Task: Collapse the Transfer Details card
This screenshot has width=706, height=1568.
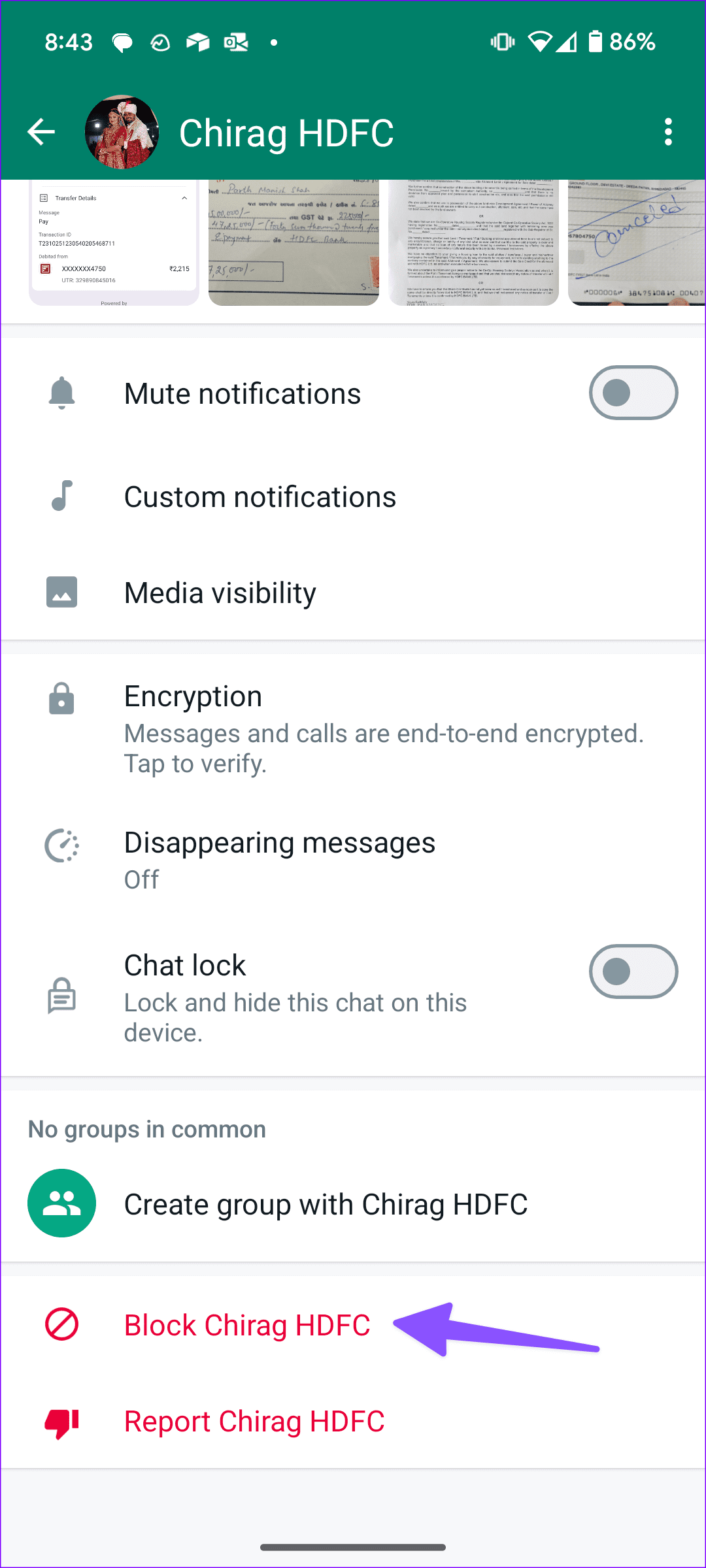Action: (x=184, y=198)
